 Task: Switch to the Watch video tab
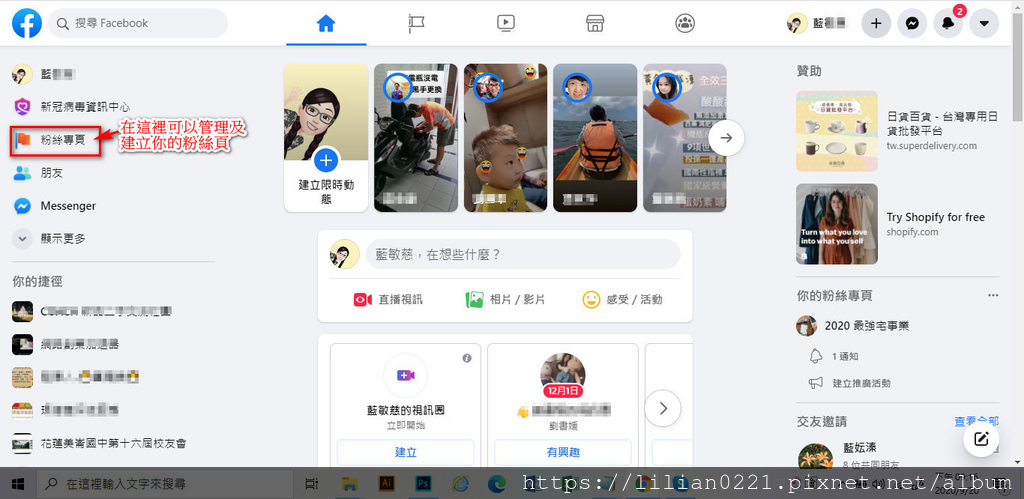[506, 23]
